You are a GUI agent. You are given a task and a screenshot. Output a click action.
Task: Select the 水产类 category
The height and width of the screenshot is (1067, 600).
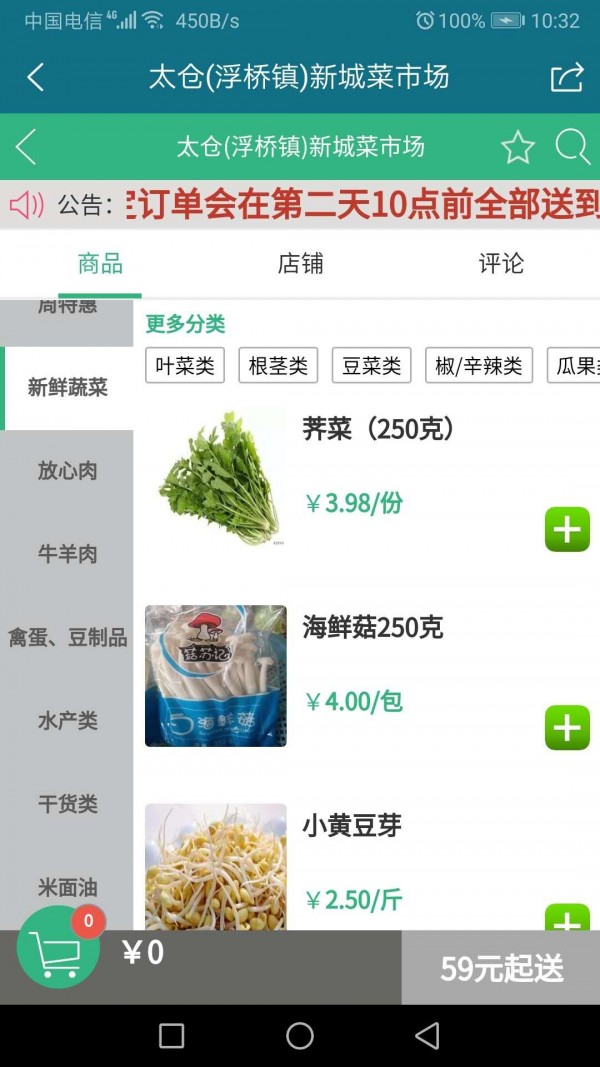coord(67,720)
